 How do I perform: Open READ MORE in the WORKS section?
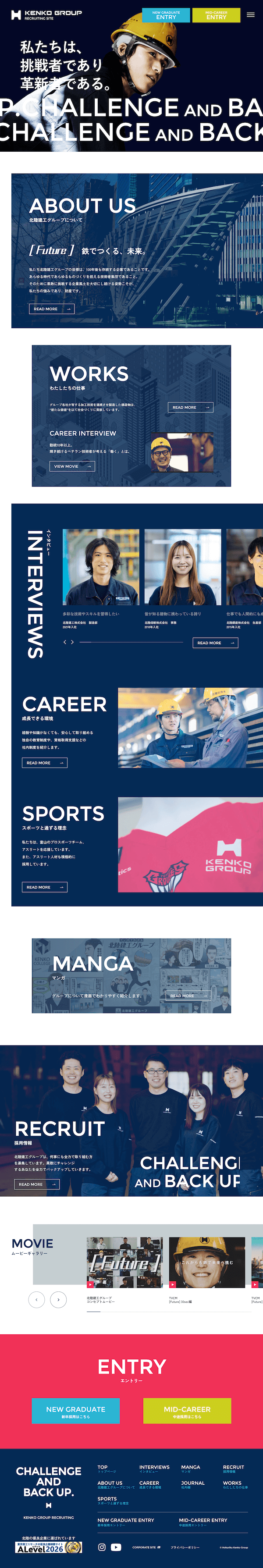[x=191, y=407]
